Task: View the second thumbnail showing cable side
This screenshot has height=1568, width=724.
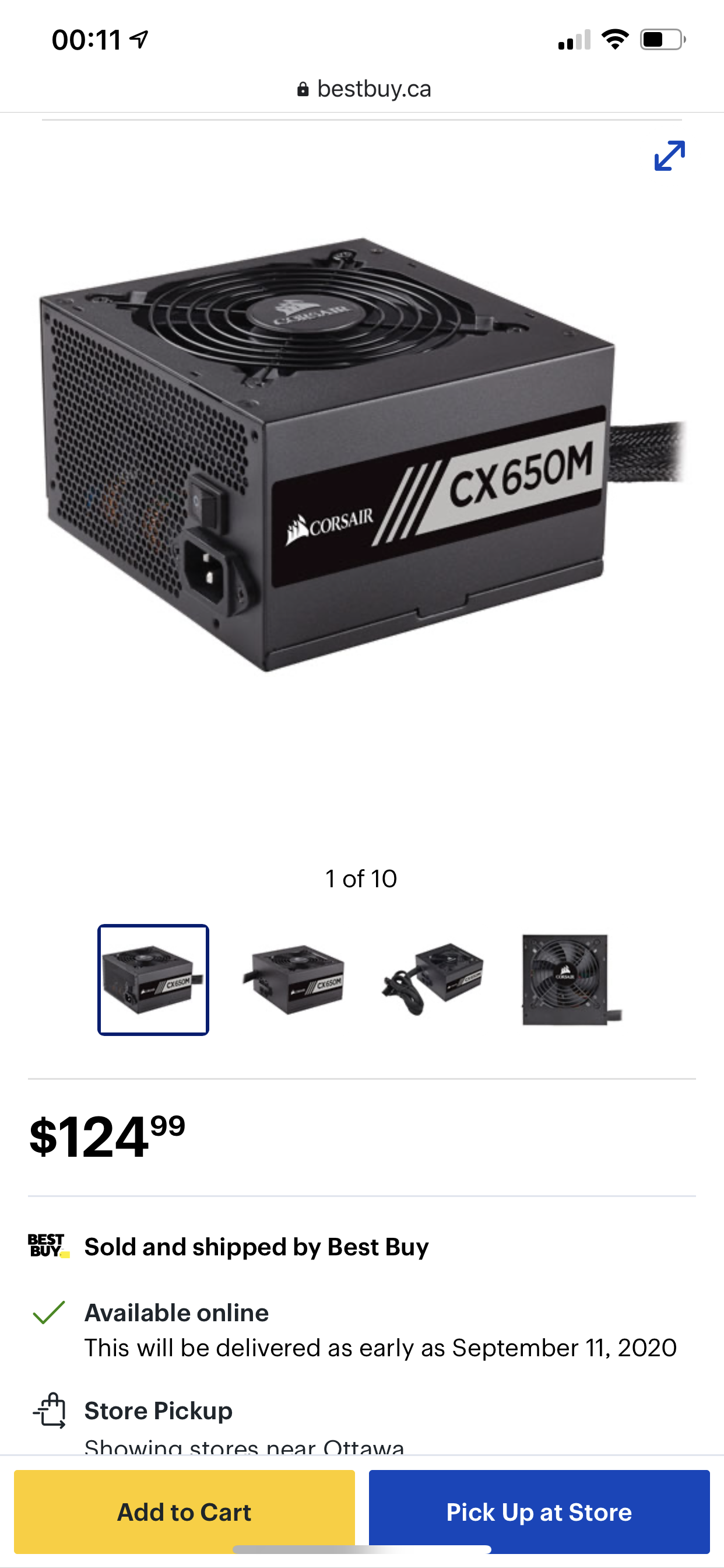Action: coord(293,979)
